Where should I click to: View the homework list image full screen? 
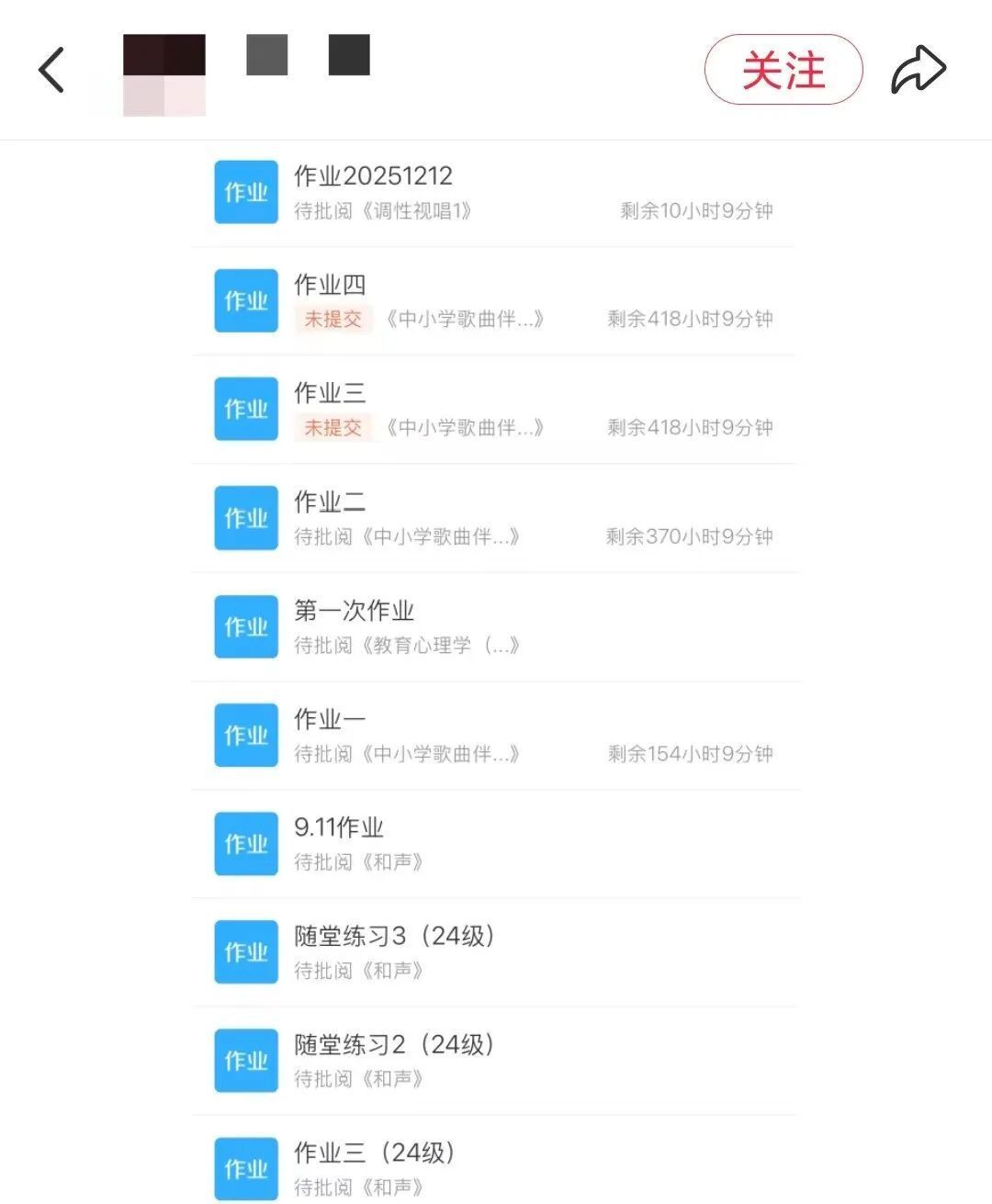click(x=496, y=670)
